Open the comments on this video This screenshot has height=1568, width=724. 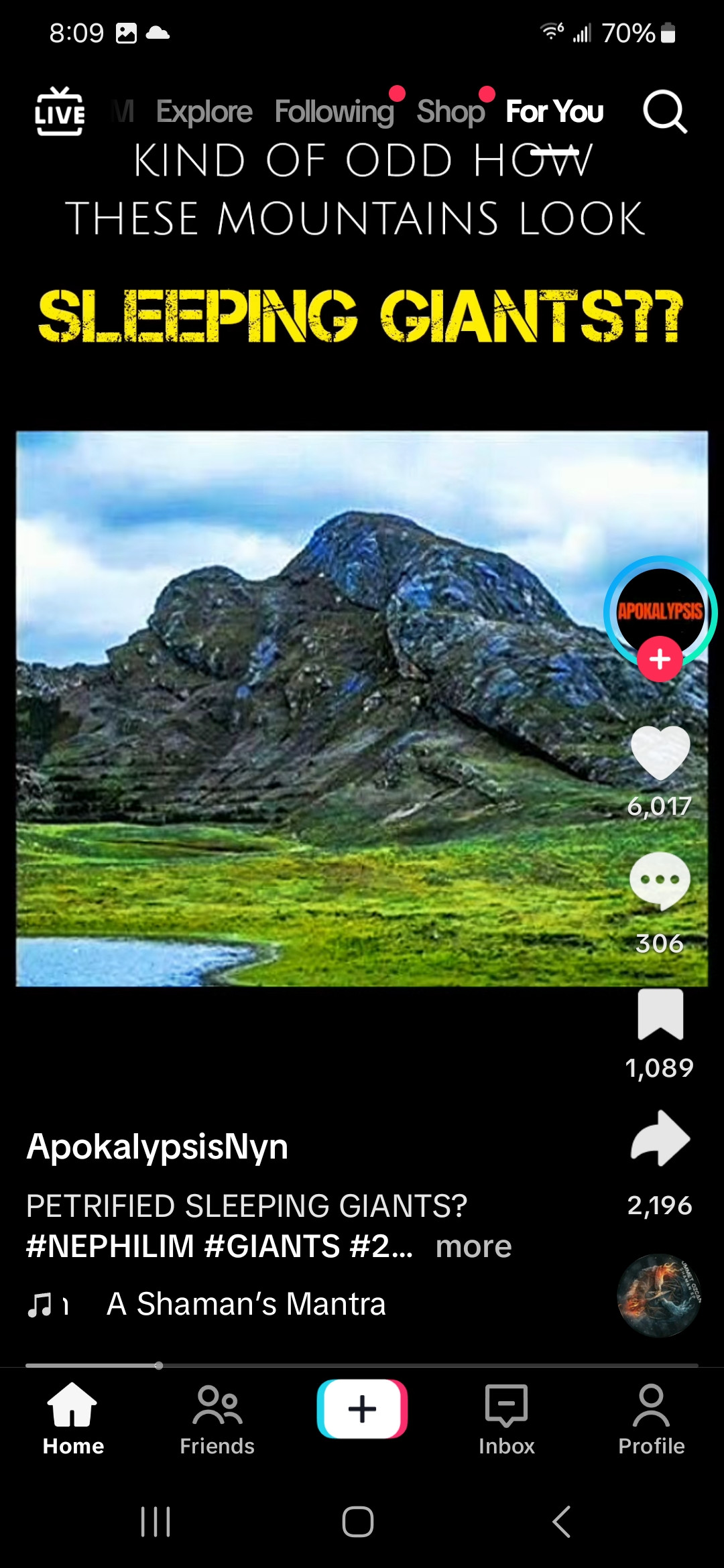tap(660, 880)
